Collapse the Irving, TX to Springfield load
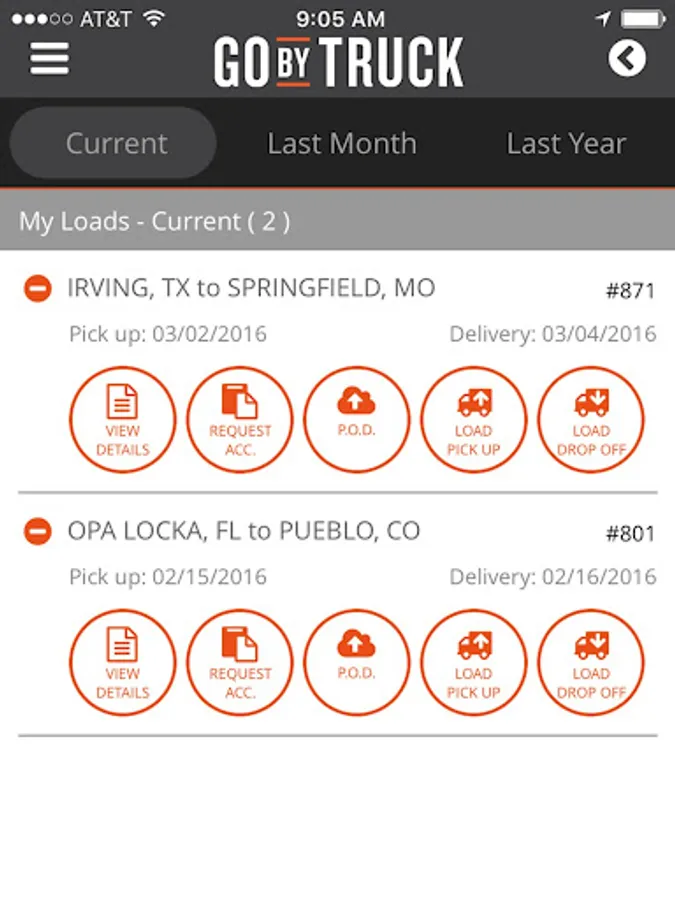 37,290
